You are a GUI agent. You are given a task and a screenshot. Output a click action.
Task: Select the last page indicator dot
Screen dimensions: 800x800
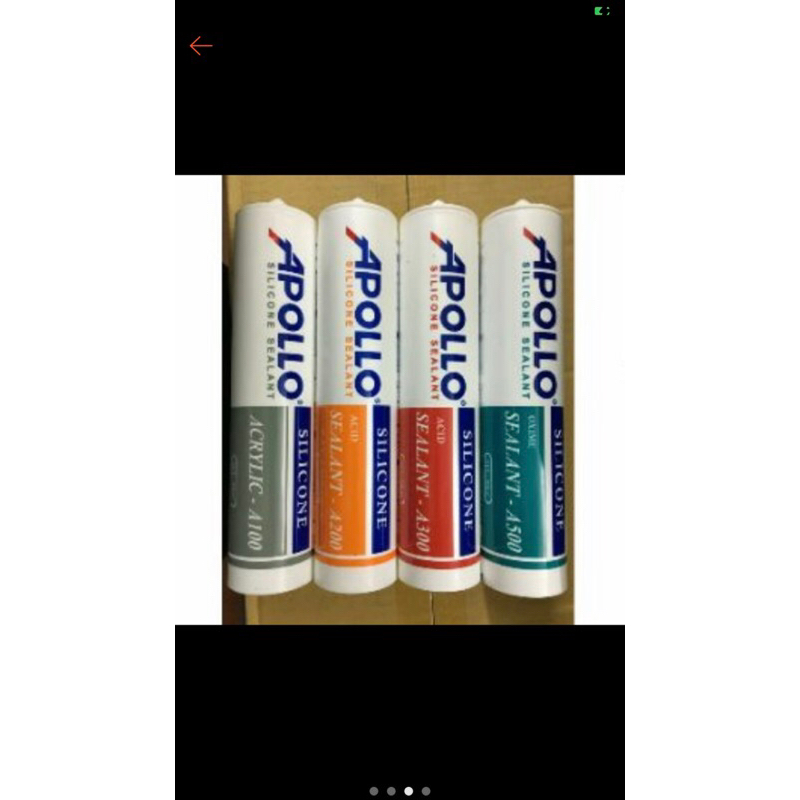426,791
